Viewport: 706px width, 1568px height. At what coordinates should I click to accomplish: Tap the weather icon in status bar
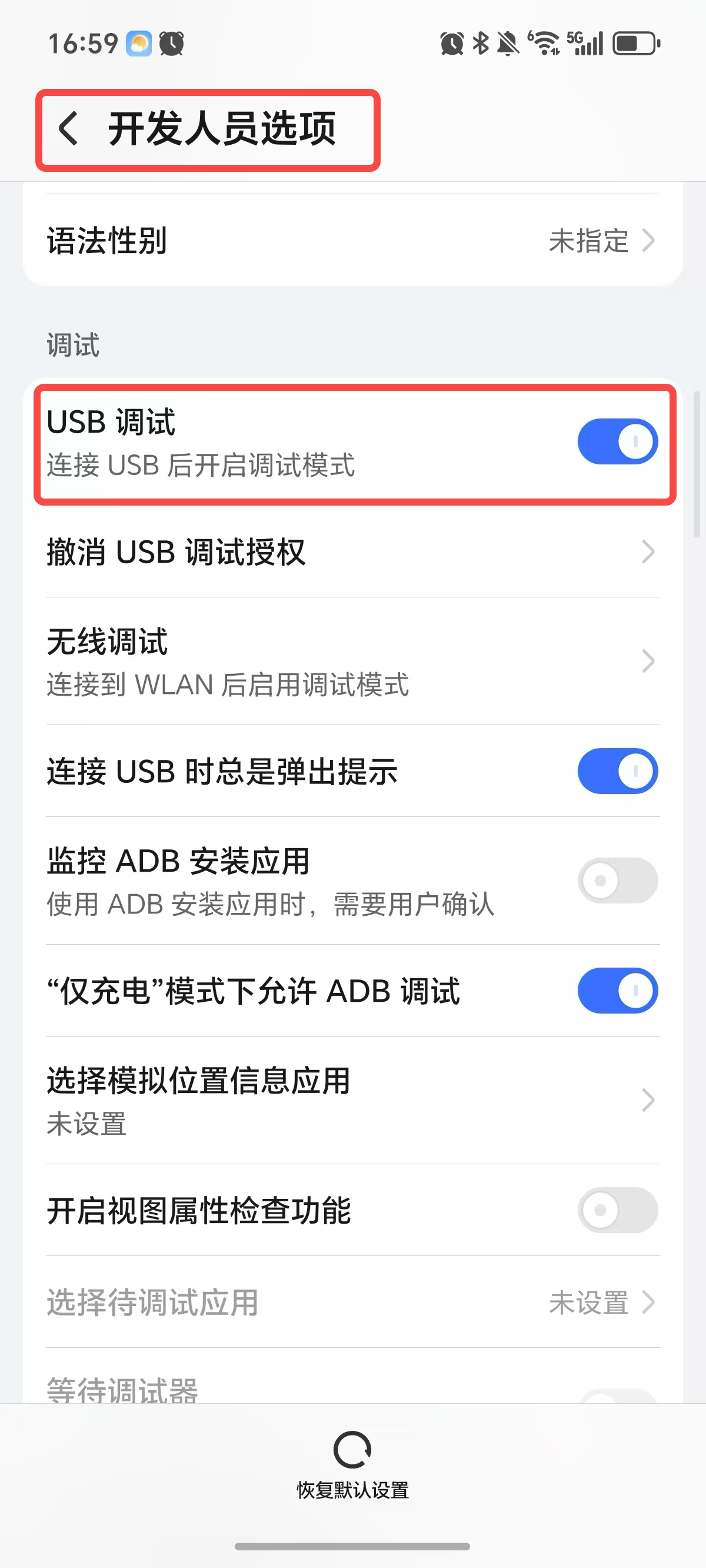139,42
